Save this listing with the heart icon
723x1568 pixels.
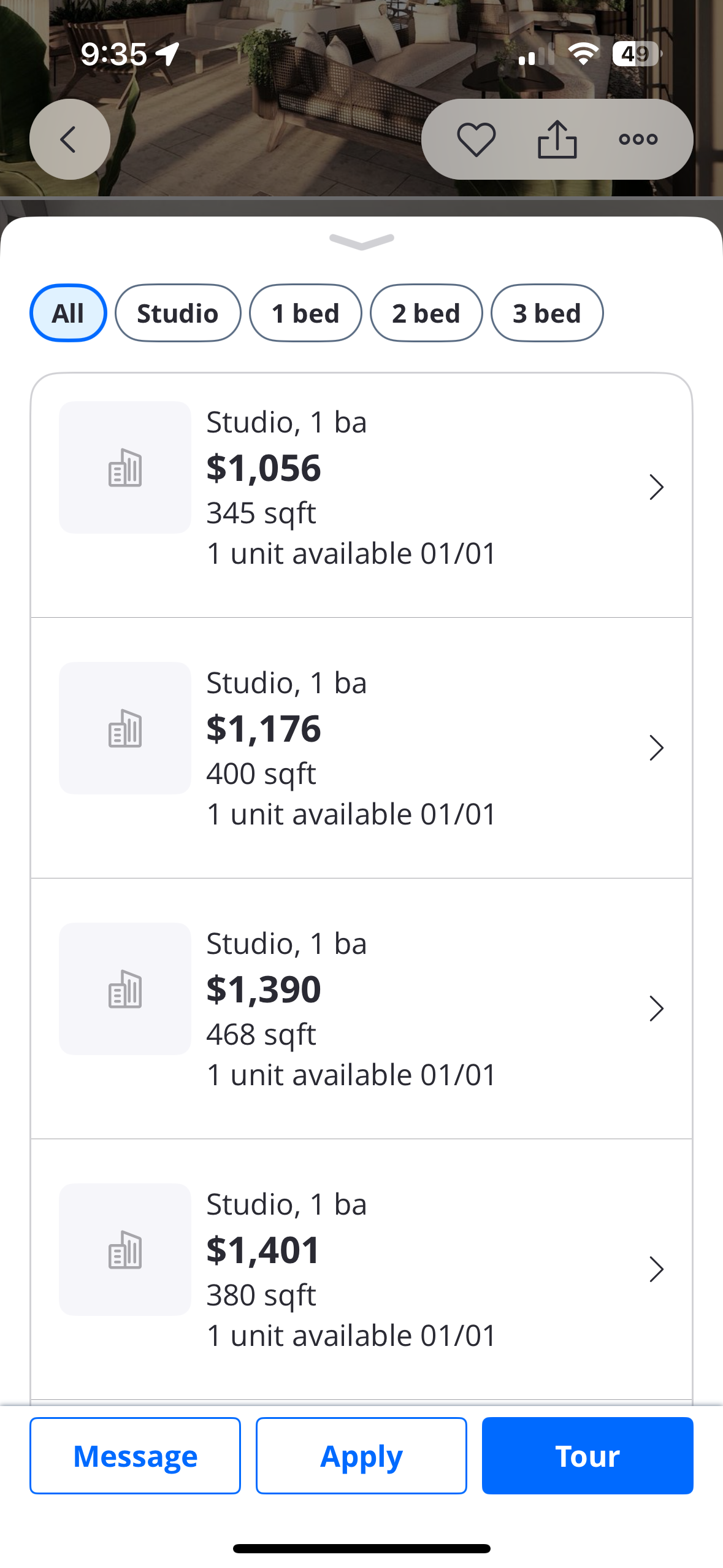(x=476, y=139)
